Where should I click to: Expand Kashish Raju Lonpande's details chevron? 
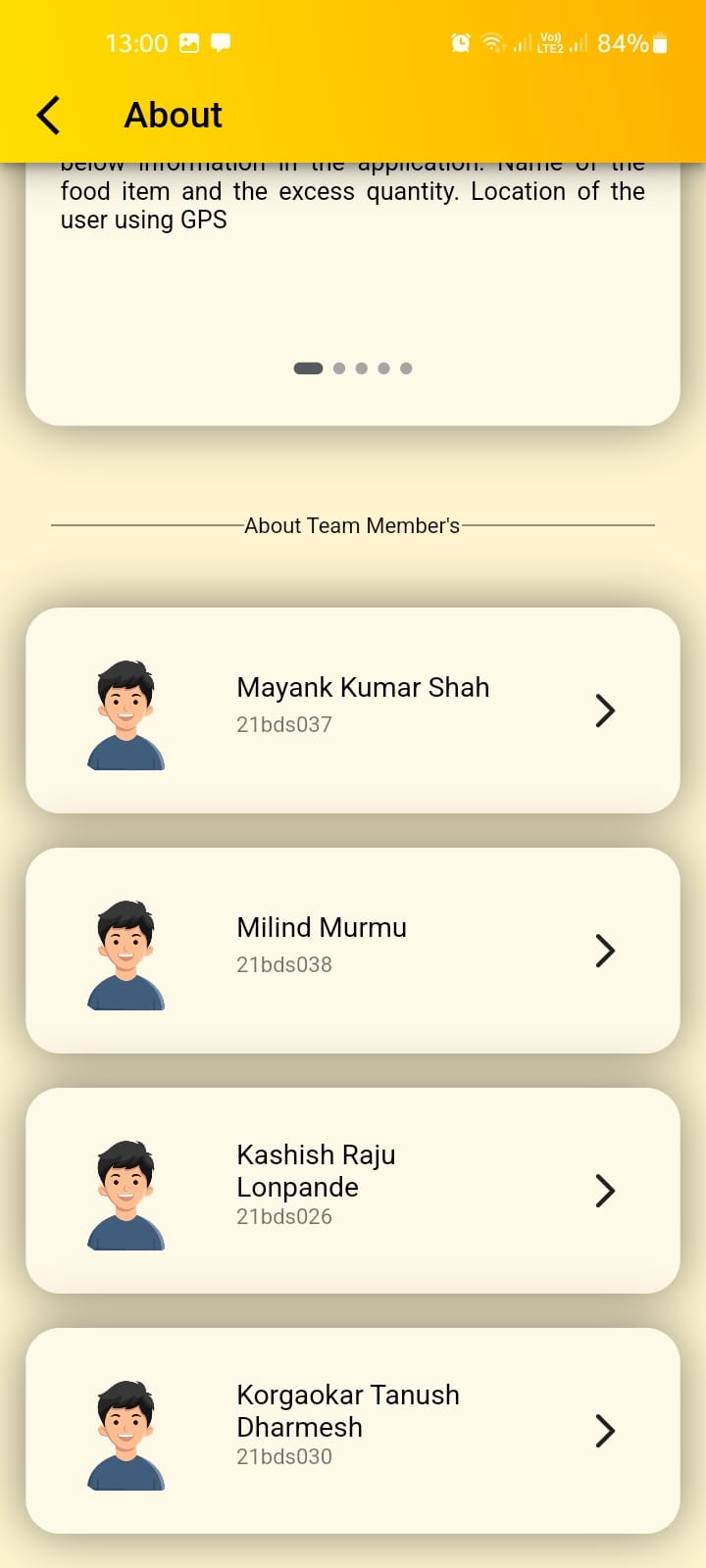[605, 1191]
